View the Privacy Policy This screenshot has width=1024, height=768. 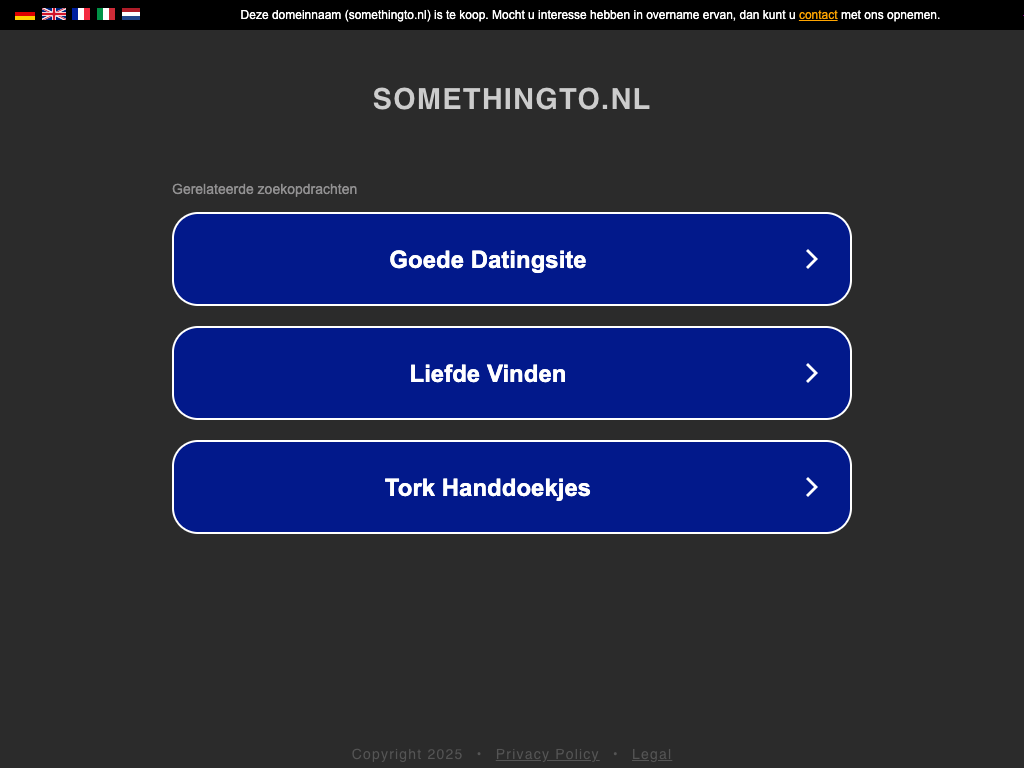click(x=547, y=754)
